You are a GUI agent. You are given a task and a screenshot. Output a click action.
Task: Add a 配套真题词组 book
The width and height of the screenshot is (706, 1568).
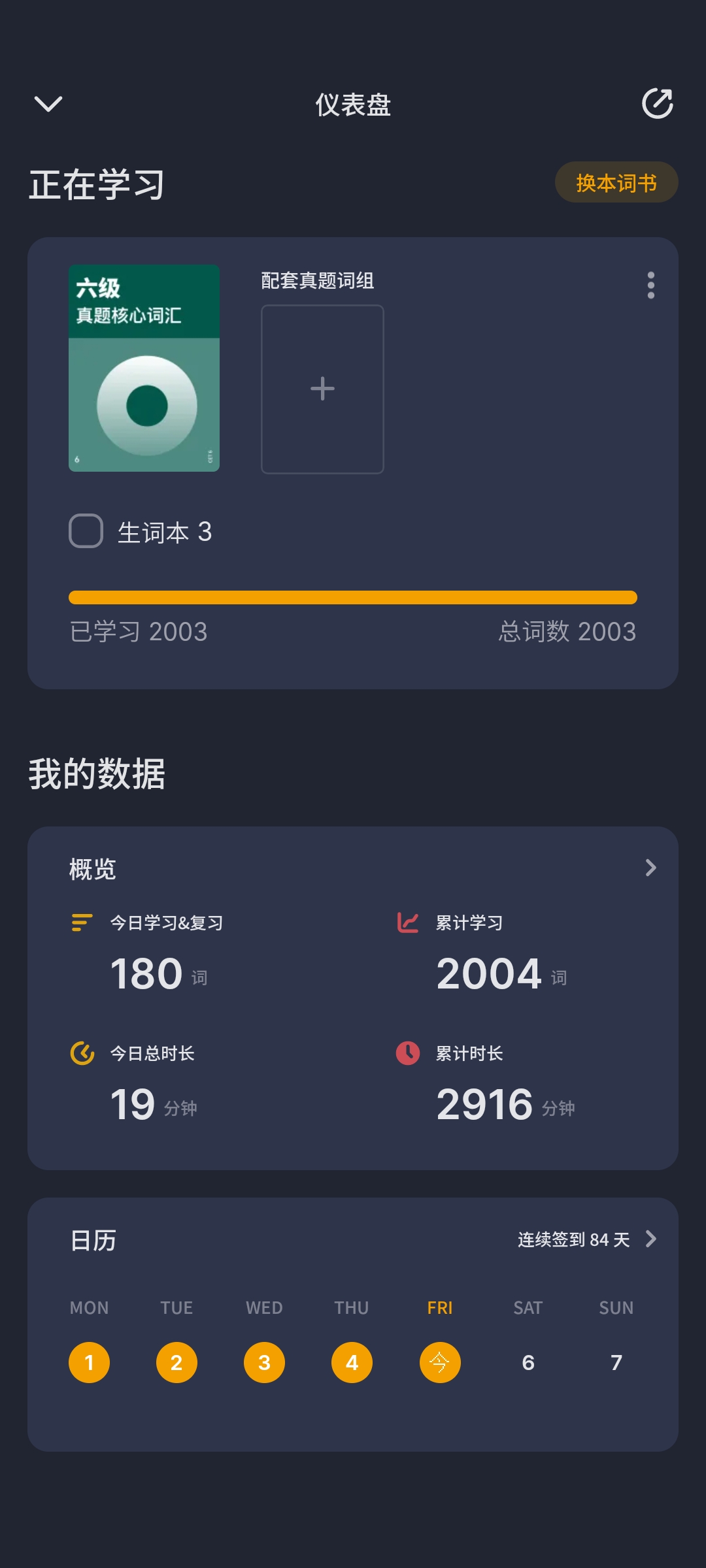click(x=322, y=389)
